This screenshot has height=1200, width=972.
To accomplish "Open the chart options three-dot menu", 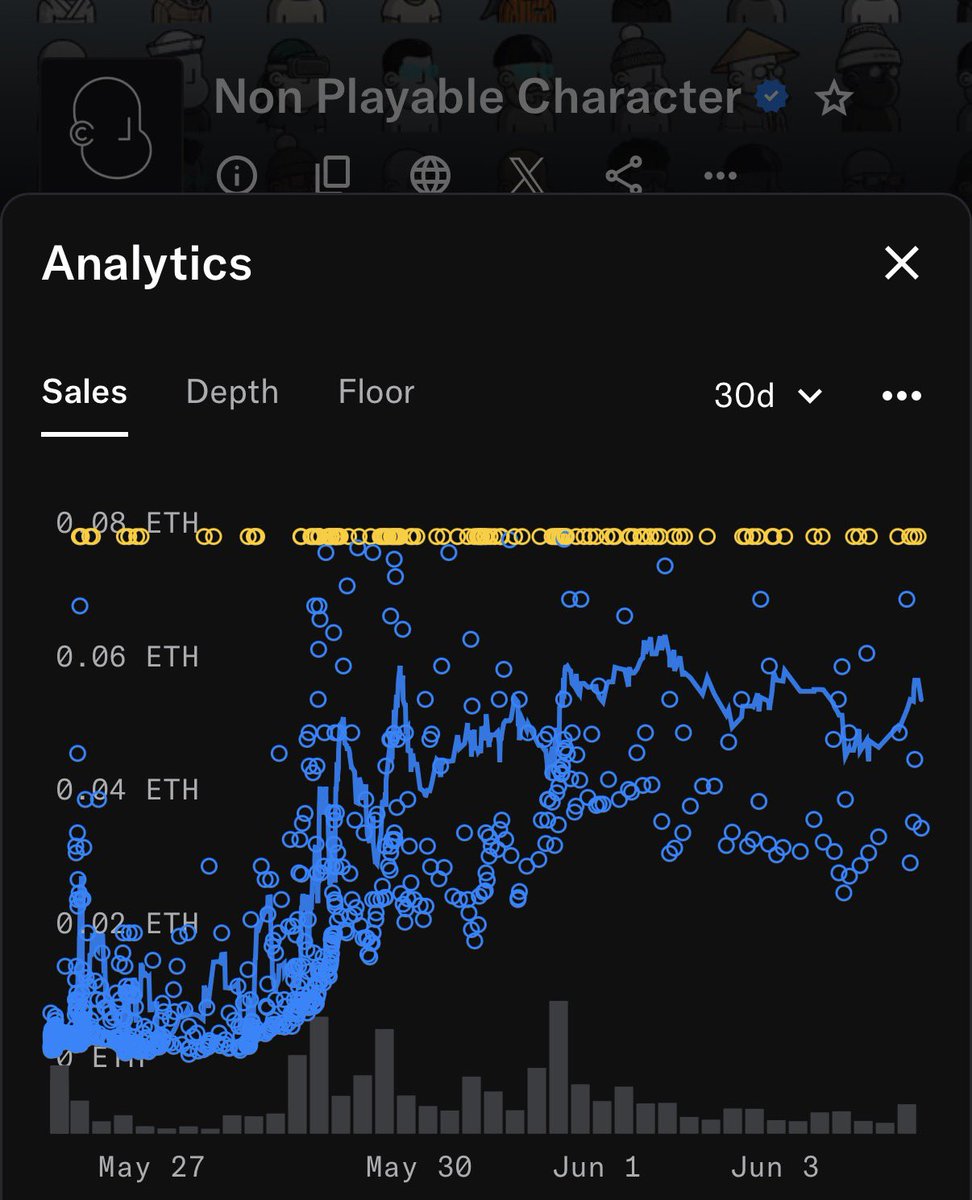I will [x=901, y=396].
